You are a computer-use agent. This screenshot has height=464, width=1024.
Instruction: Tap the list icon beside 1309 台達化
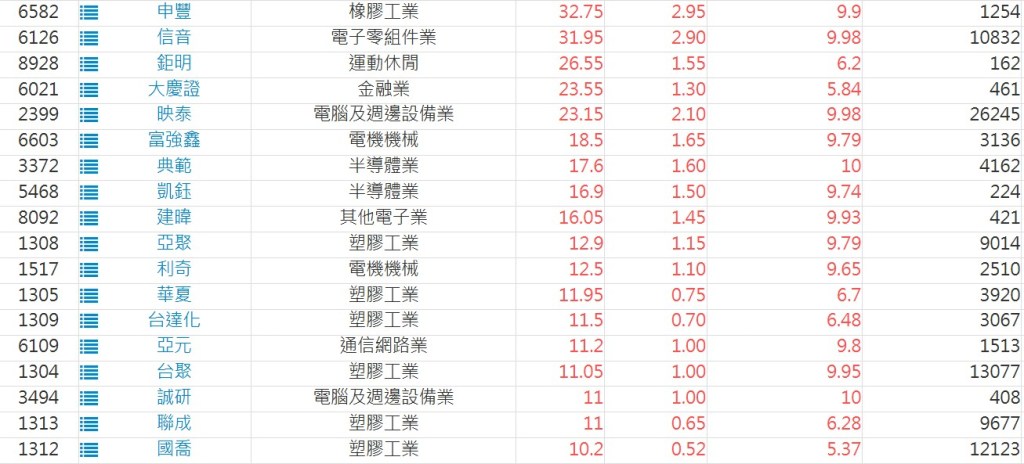[x=89, y=320]
